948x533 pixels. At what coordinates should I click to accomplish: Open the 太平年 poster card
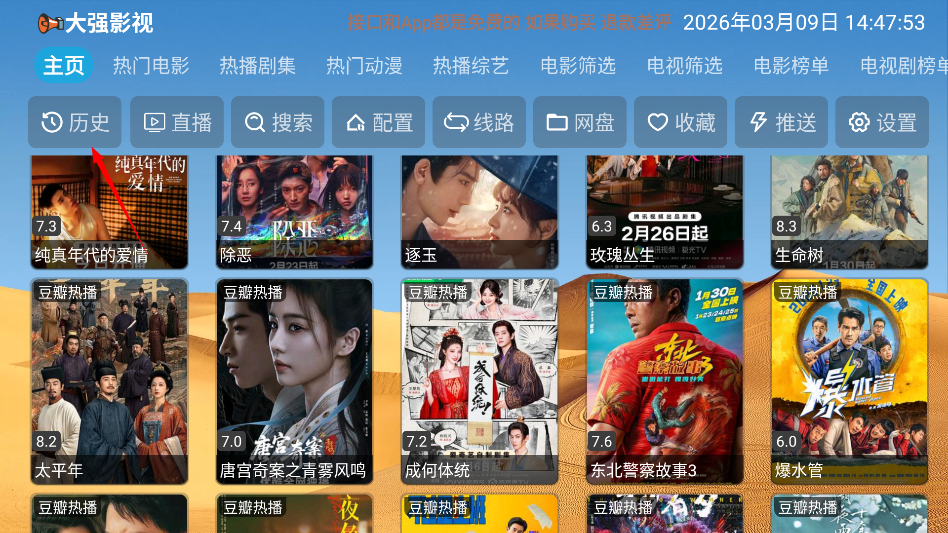(x=110, y=381)
